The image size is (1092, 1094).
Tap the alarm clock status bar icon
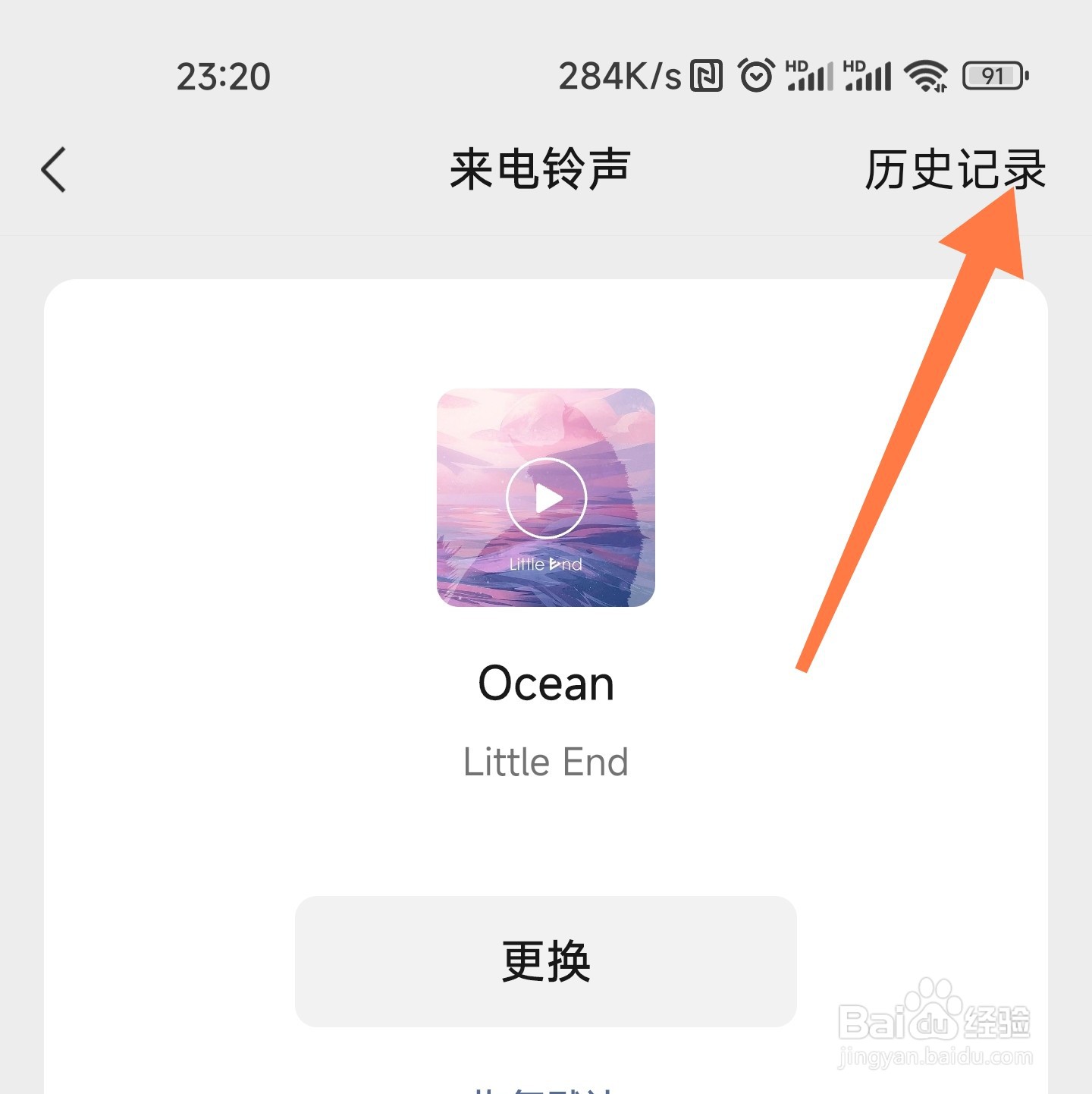[x=755, y=76]
